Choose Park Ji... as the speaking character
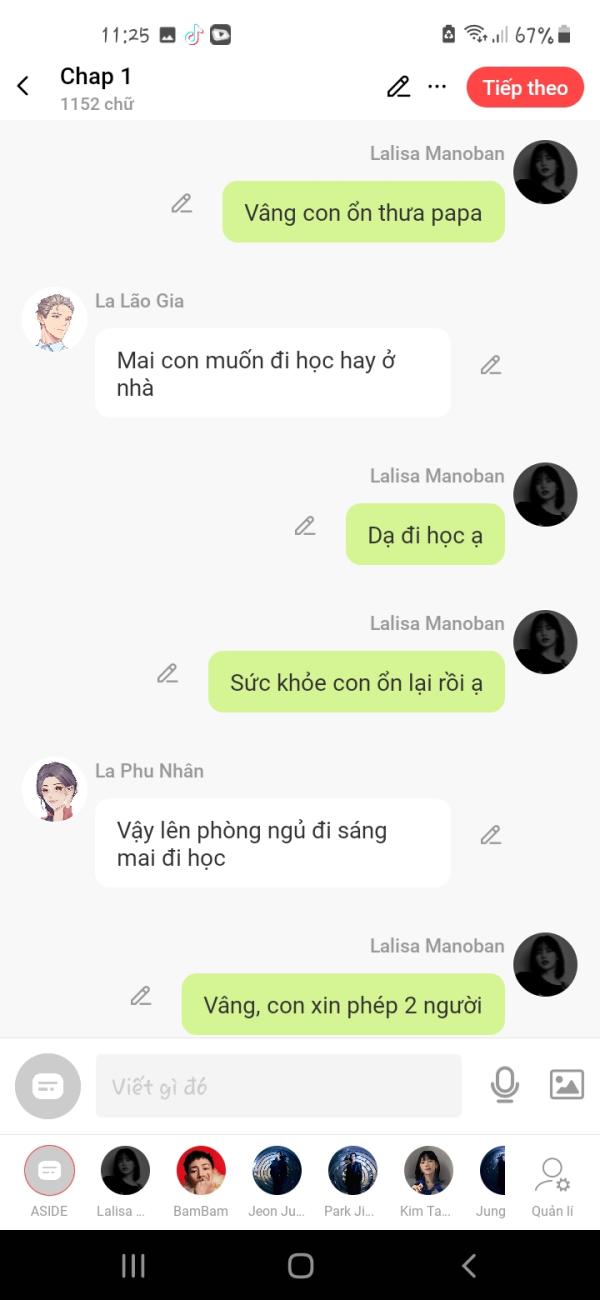Image resolution: width=600 pixels, height=1300 pixels. 352,1171
